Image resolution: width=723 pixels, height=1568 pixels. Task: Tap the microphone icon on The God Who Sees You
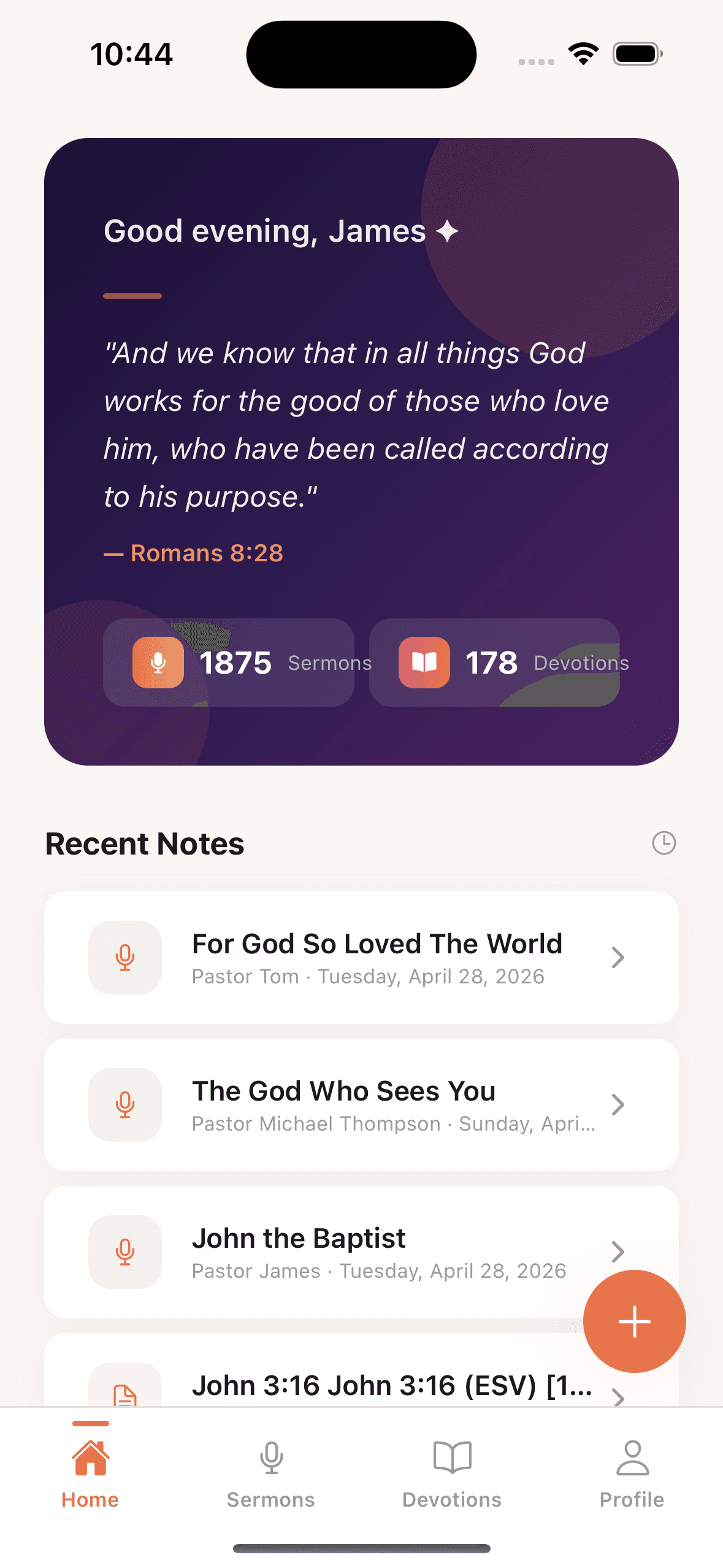(124, 1104)
